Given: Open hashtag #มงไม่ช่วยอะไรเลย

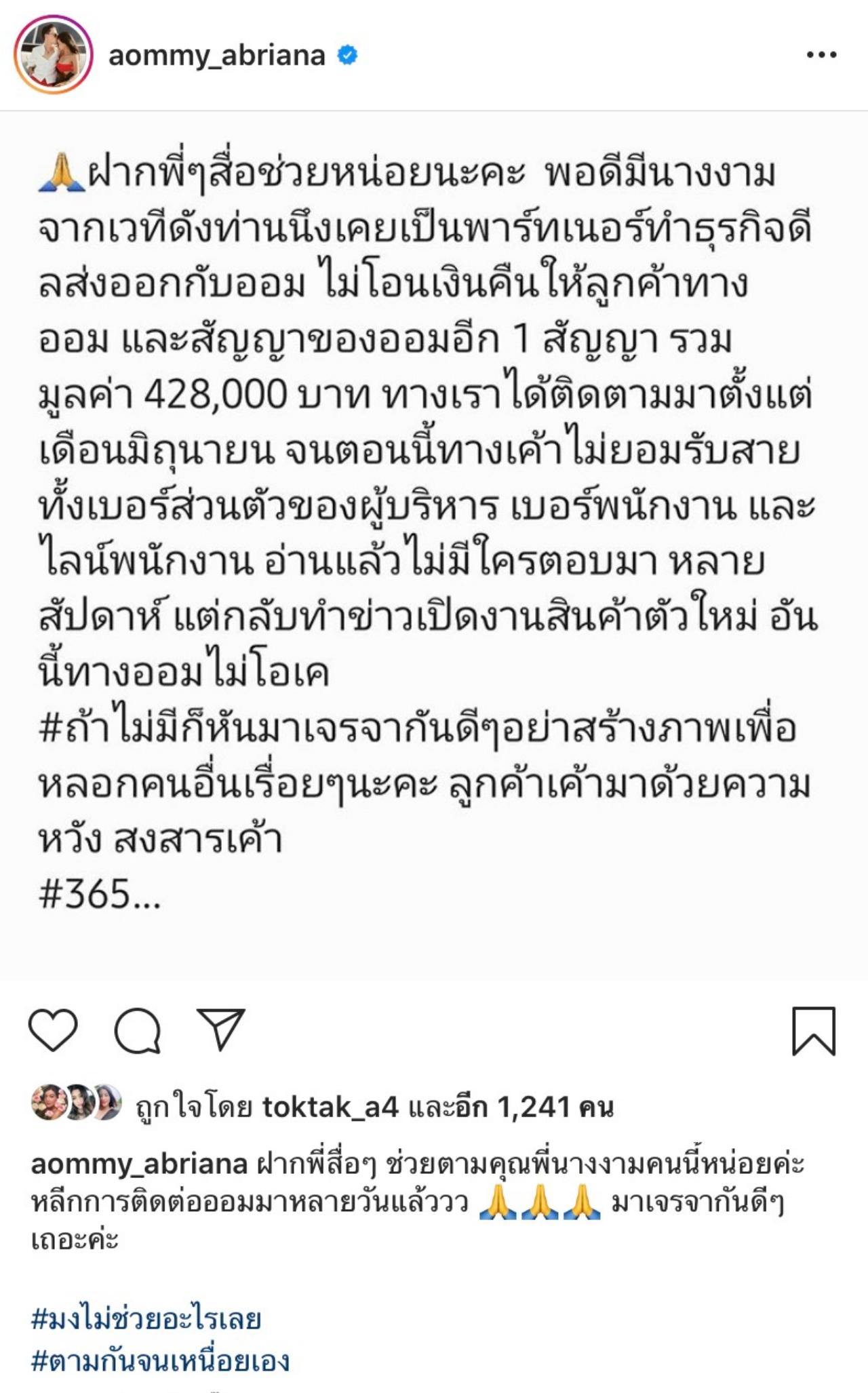Looking at the screenshot, I should coord(146,1319).
